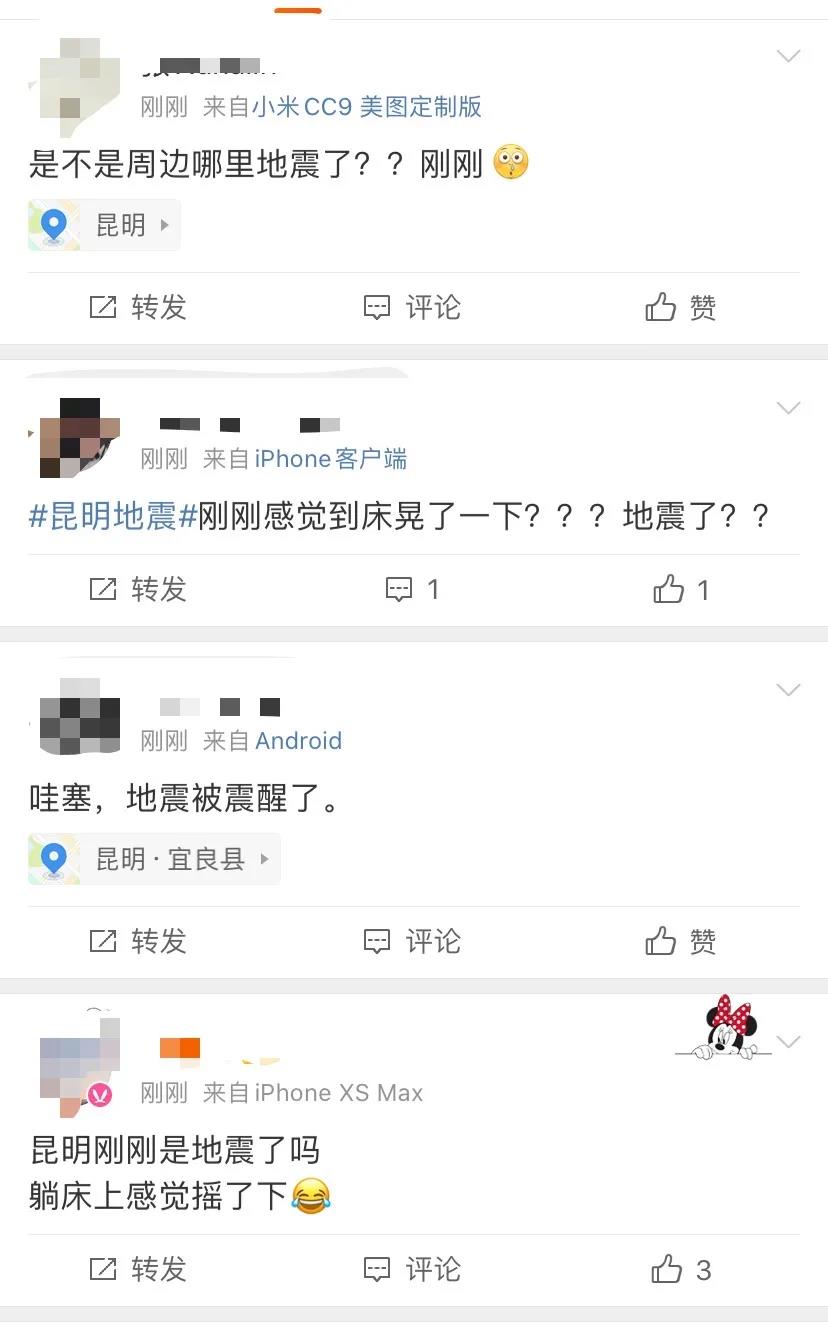Comment on the 哇塞，地震被震醒了 post
The height and width of the screenshot is (1327, 828).
click(411, 941)
